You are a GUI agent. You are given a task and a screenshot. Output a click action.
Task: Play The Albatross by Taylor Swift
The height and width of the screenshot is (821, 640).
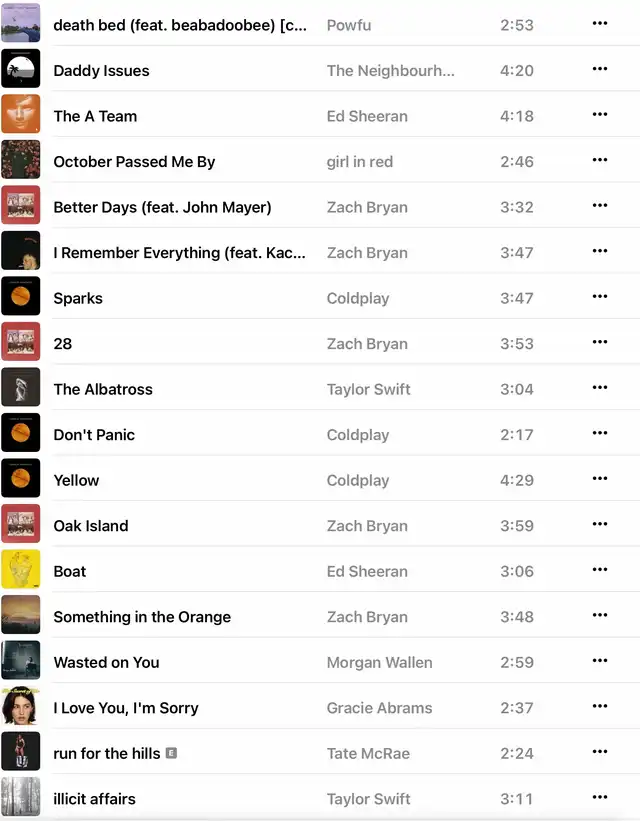(103, 389)
